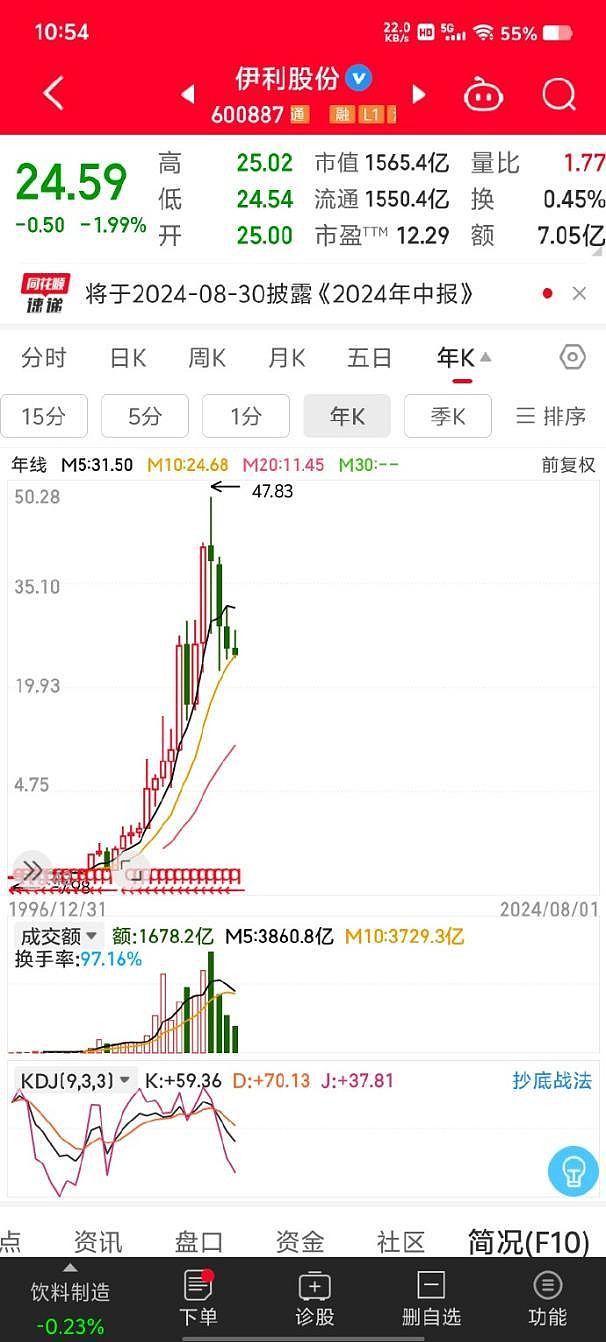Open the 抄底战法 link
This screenshot has width=606, height=1342.
click(x=552, y=1080)
